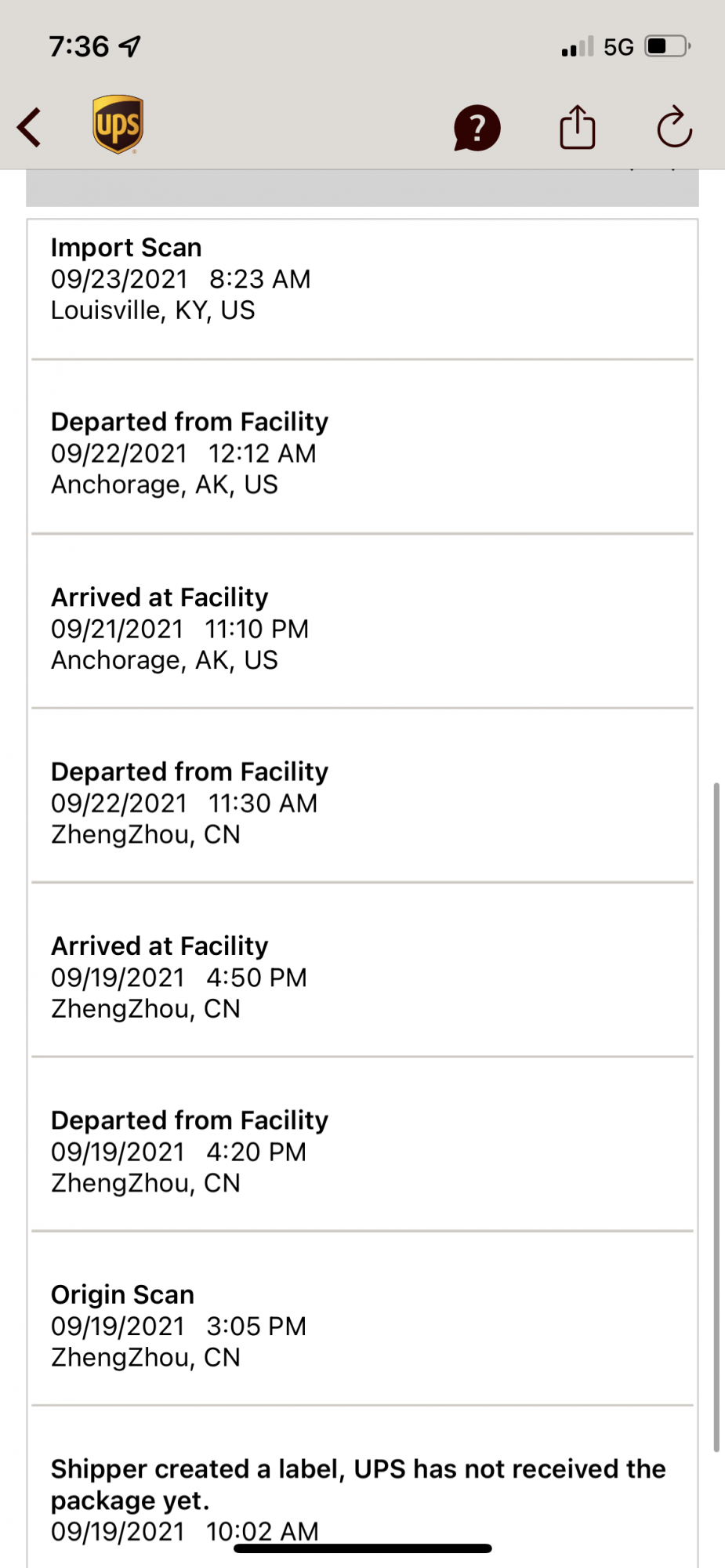
Task: Refresh the tracking details
Action: (x=674, y=127)
